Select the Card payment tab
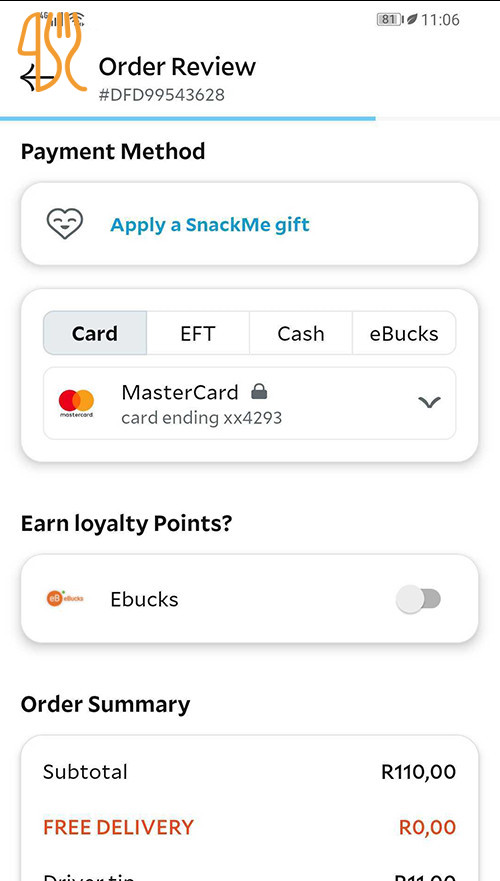500x881 pixels. click(95, 333)
